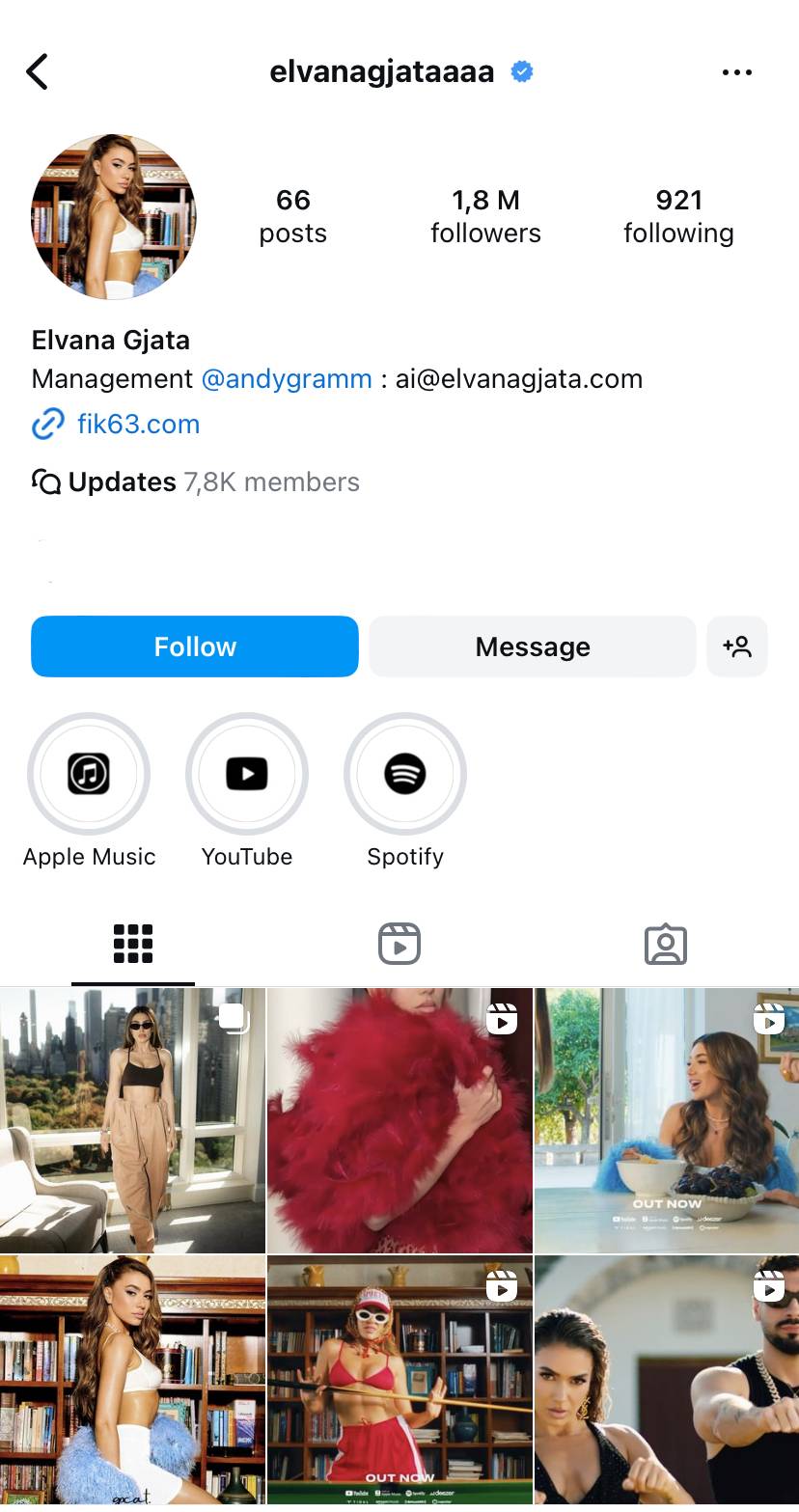
Task: Message this profile
Action: (x=533, y=646)
